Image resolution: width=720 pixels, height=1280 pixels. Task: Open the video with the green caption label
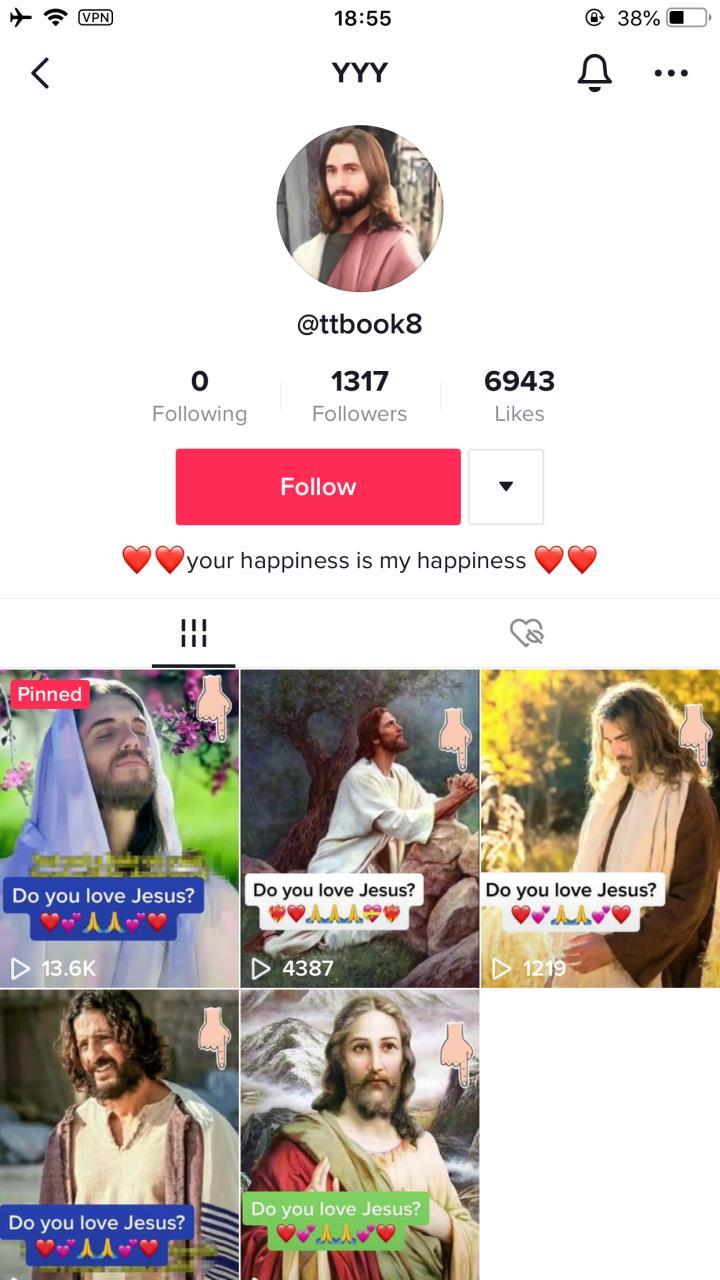pos(359,1135)
